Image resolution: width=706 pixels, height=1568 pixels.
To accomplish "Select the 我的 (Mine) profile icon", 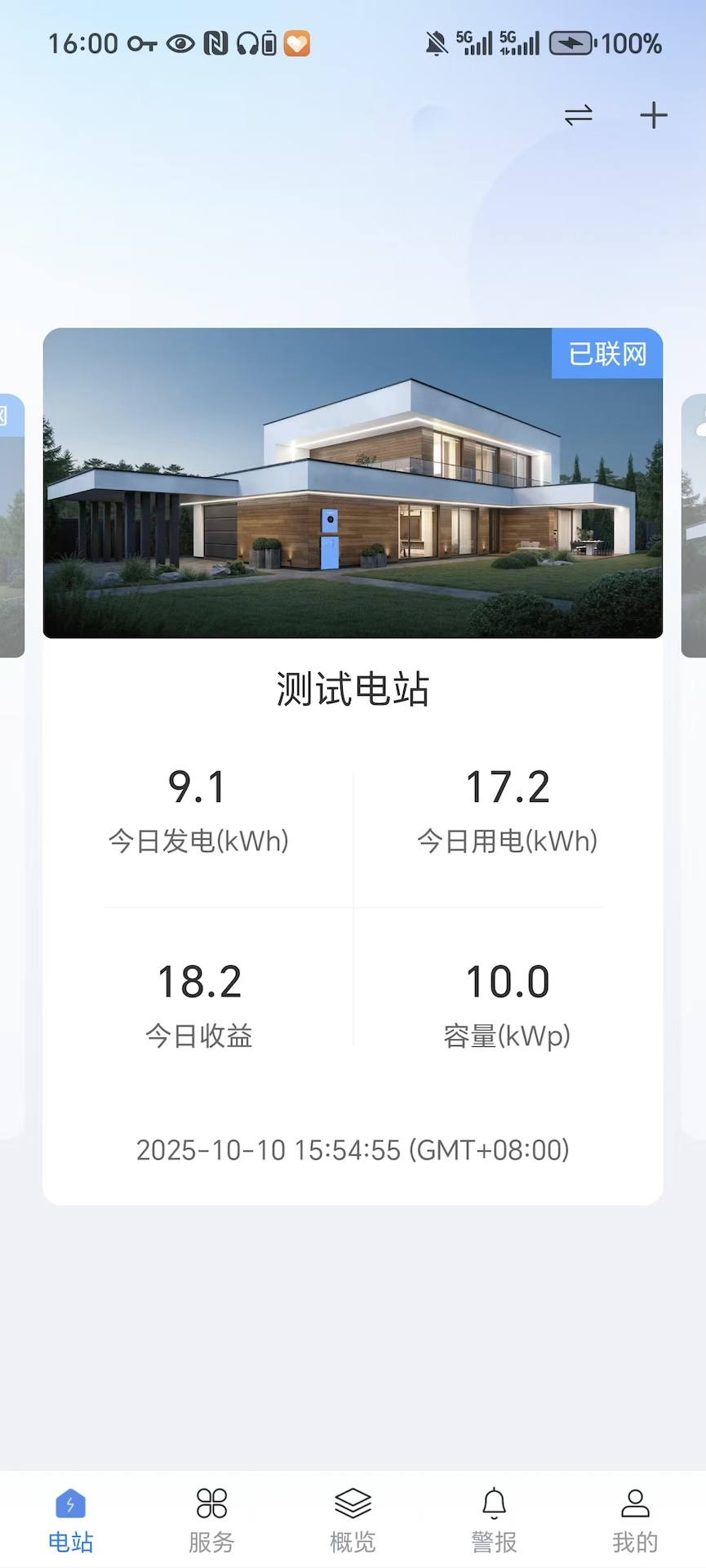I will point(635,1503).
